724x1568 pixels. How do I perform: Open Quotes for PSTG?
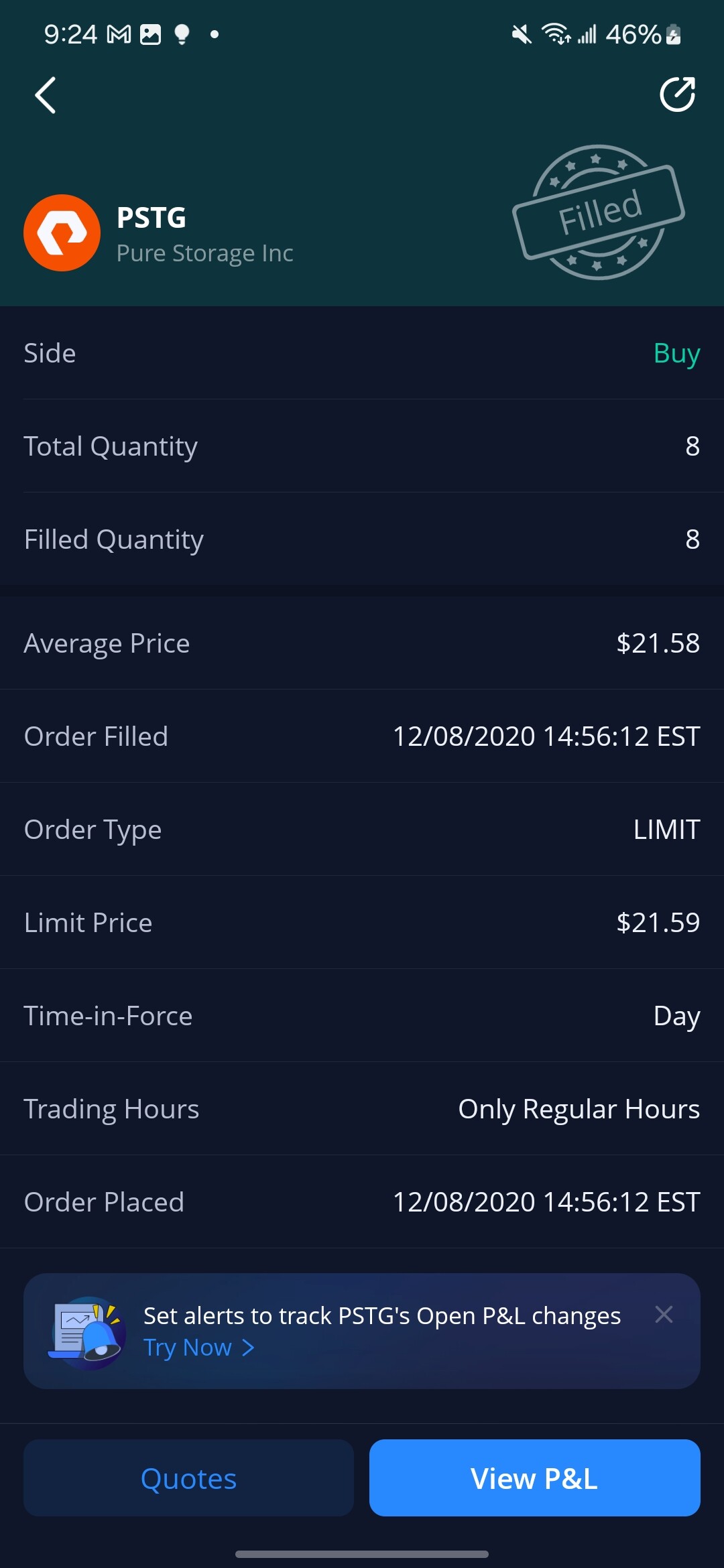pyautogui.click(x=188, y=1478)
